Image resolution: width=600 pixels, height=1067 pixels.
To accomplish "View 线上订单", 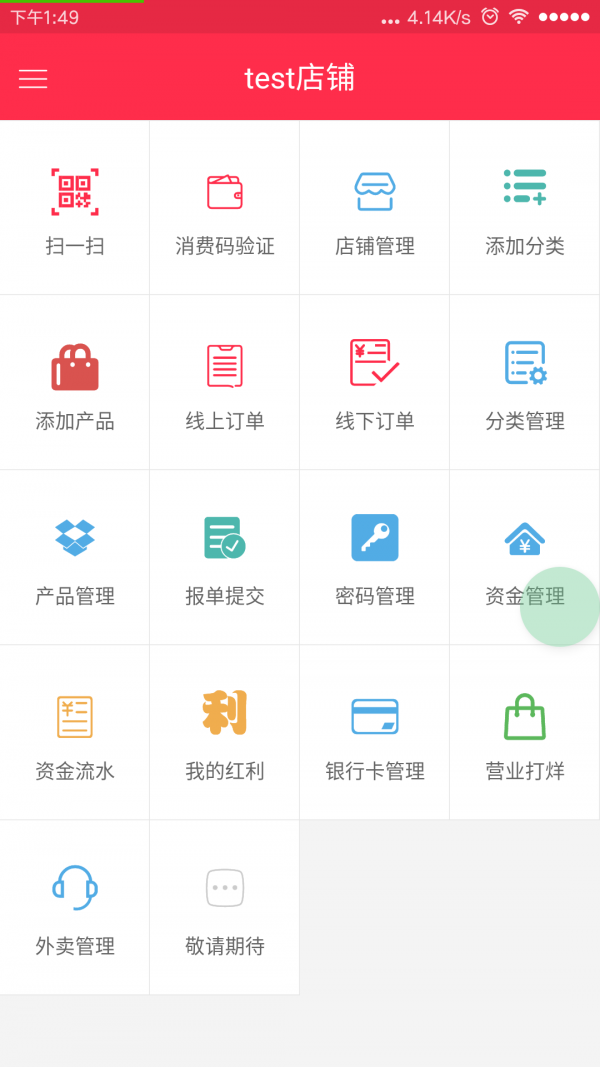I will point(225,383).
